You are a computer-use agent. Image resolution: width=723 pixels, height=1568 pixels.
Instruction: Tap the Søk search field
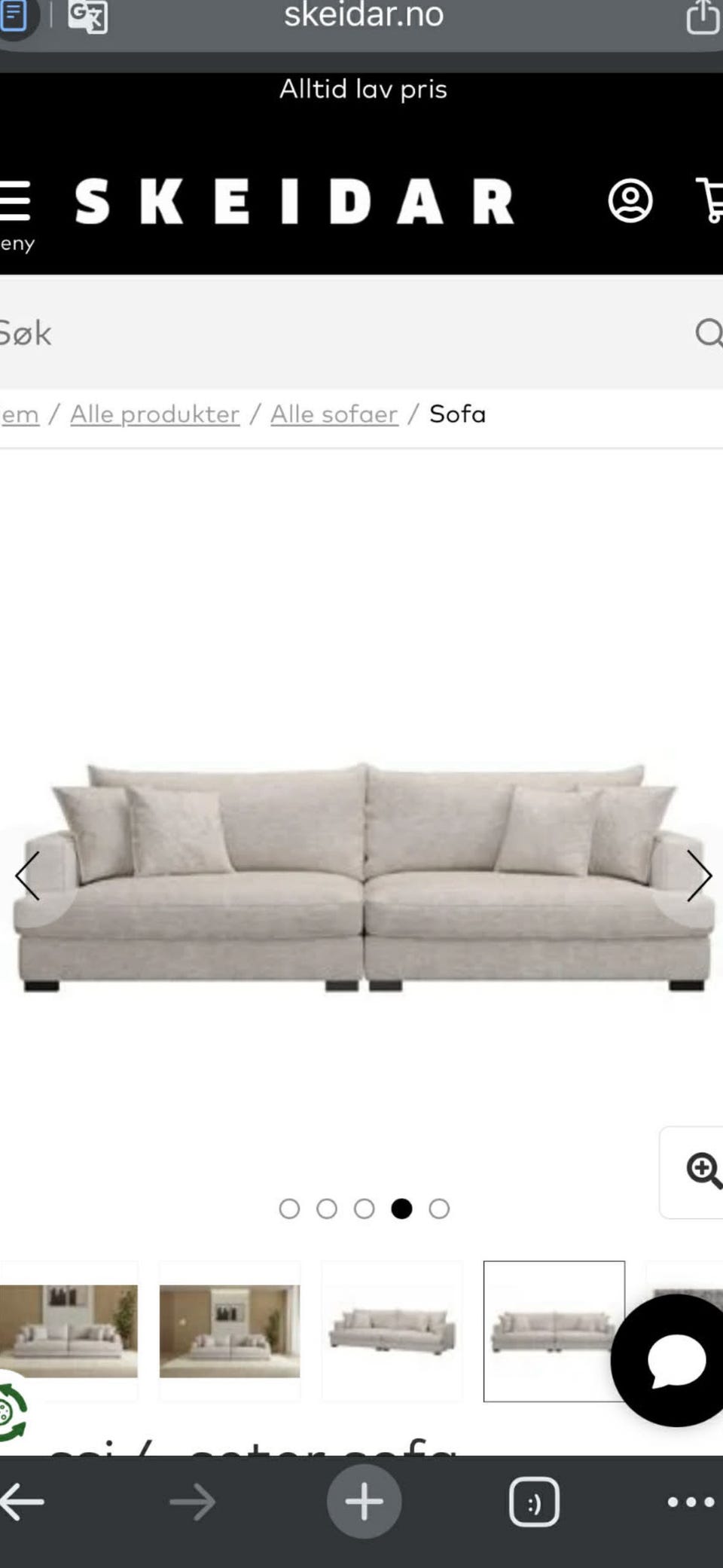(339, 332)
